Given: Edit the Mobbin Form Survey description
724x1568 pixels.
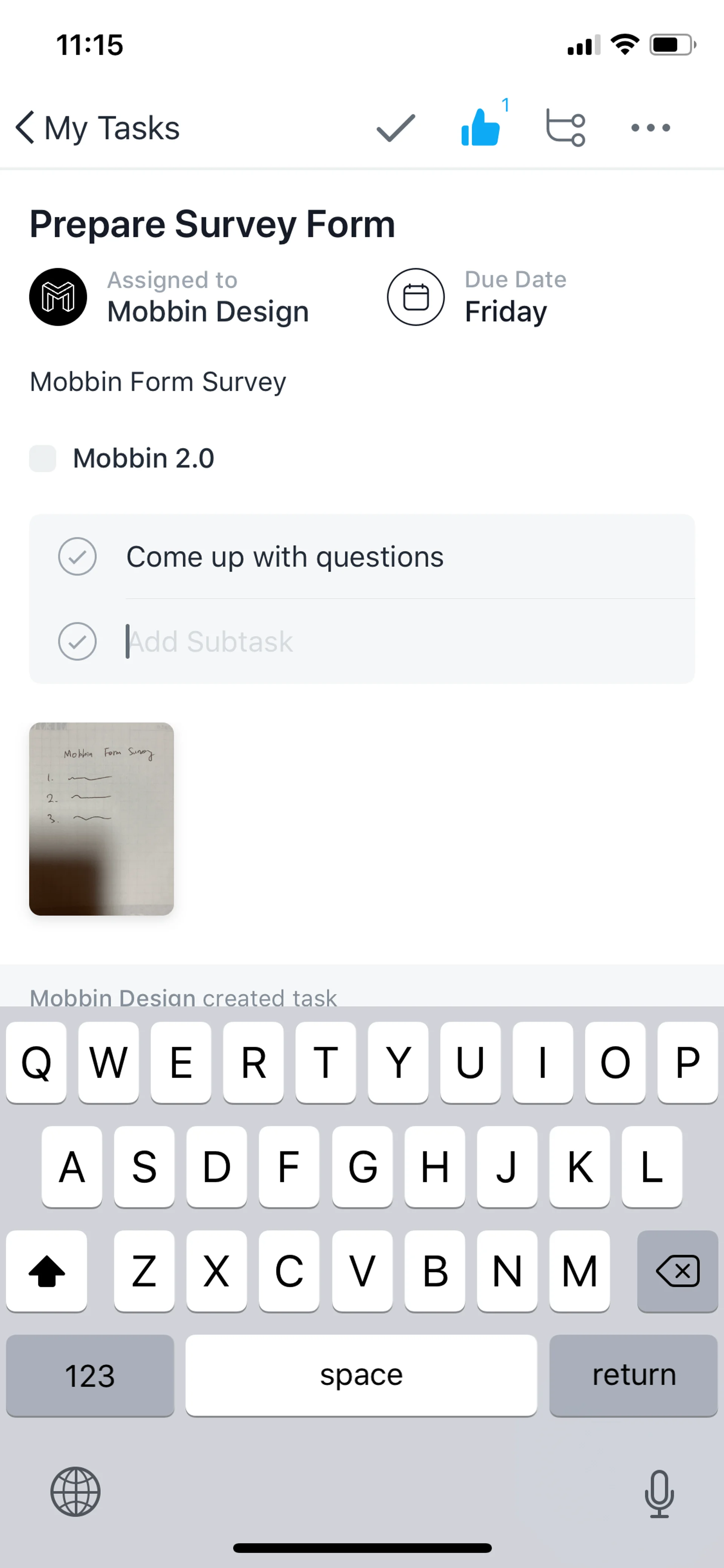Looking at the screenshot, I should (x=158, y=382).
